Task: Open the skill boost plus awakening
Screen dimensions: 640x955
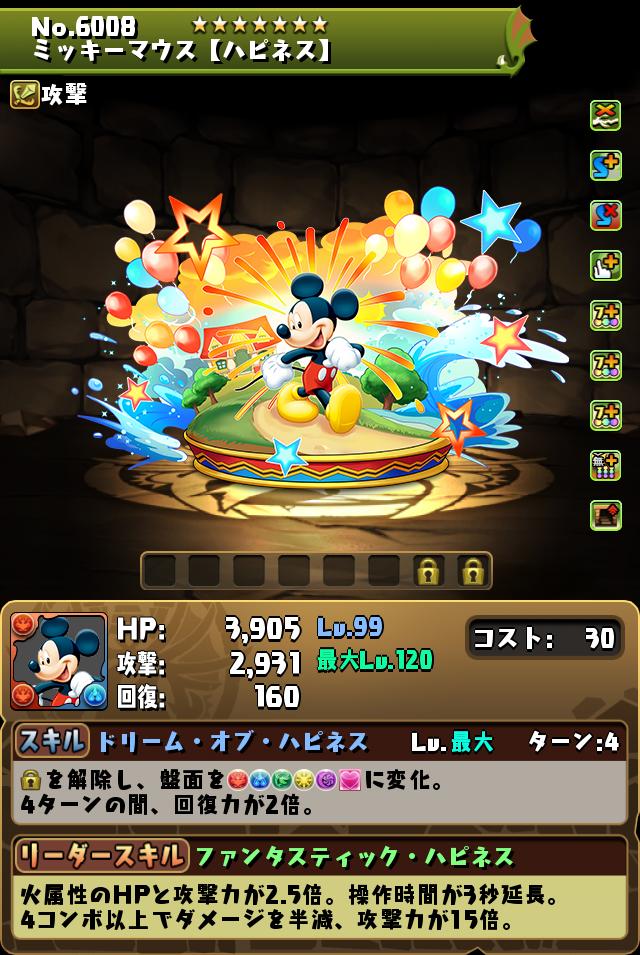Action: (x=605, y=165)
